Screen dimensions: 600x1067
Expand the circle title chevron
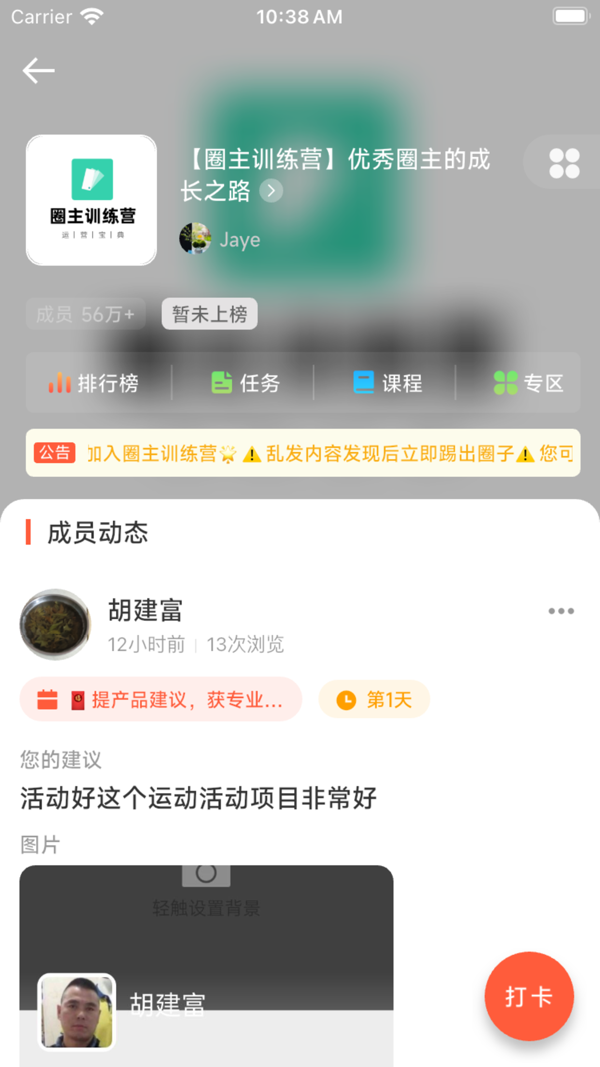pos(272,191)
